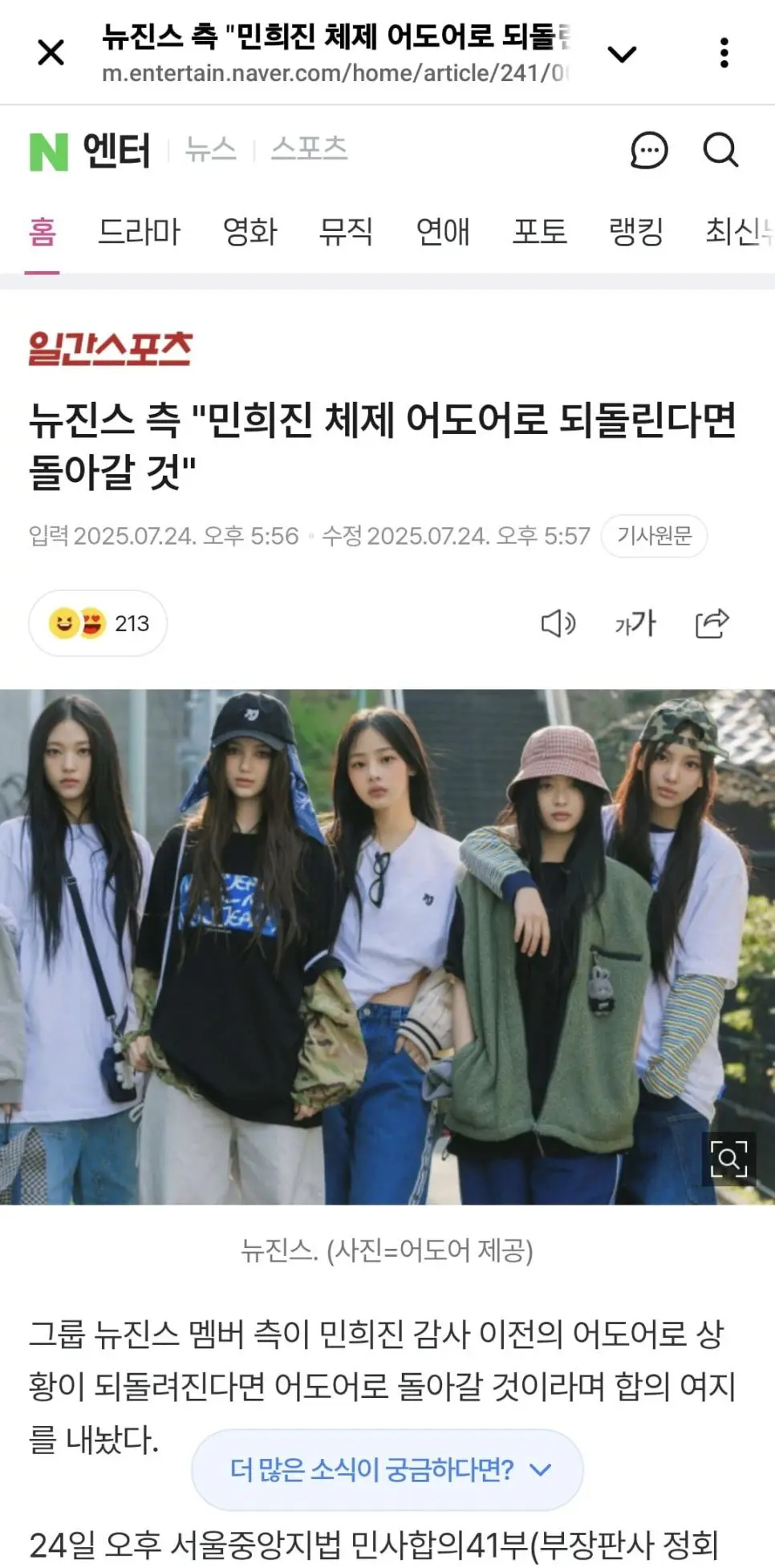
Task: Open 일간스포츠 publisher page
Action: pos(111,349)
